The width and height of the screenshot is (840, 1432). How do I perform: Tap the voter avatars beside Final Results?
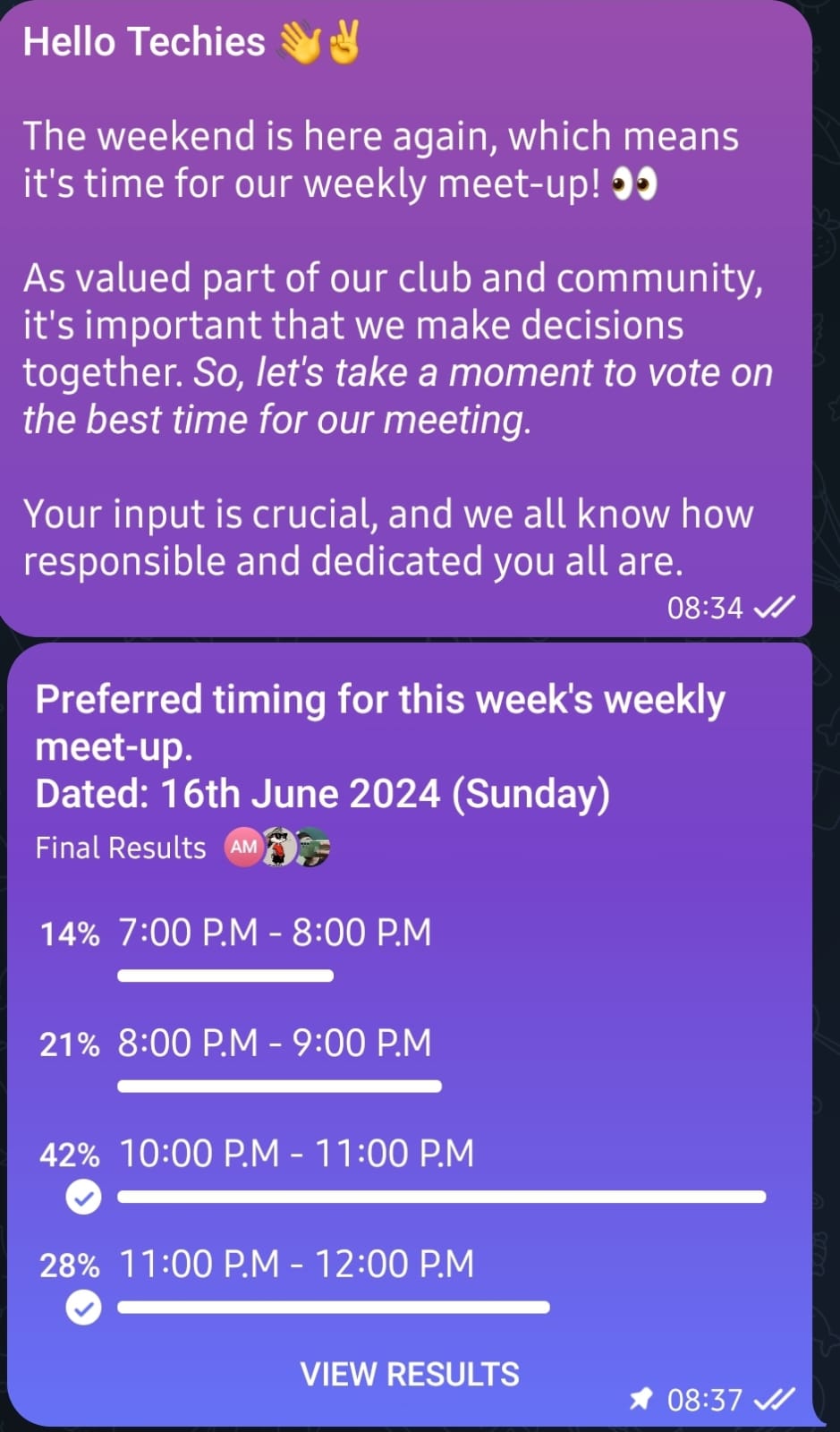pyautogui.click(x=277, y=848)
